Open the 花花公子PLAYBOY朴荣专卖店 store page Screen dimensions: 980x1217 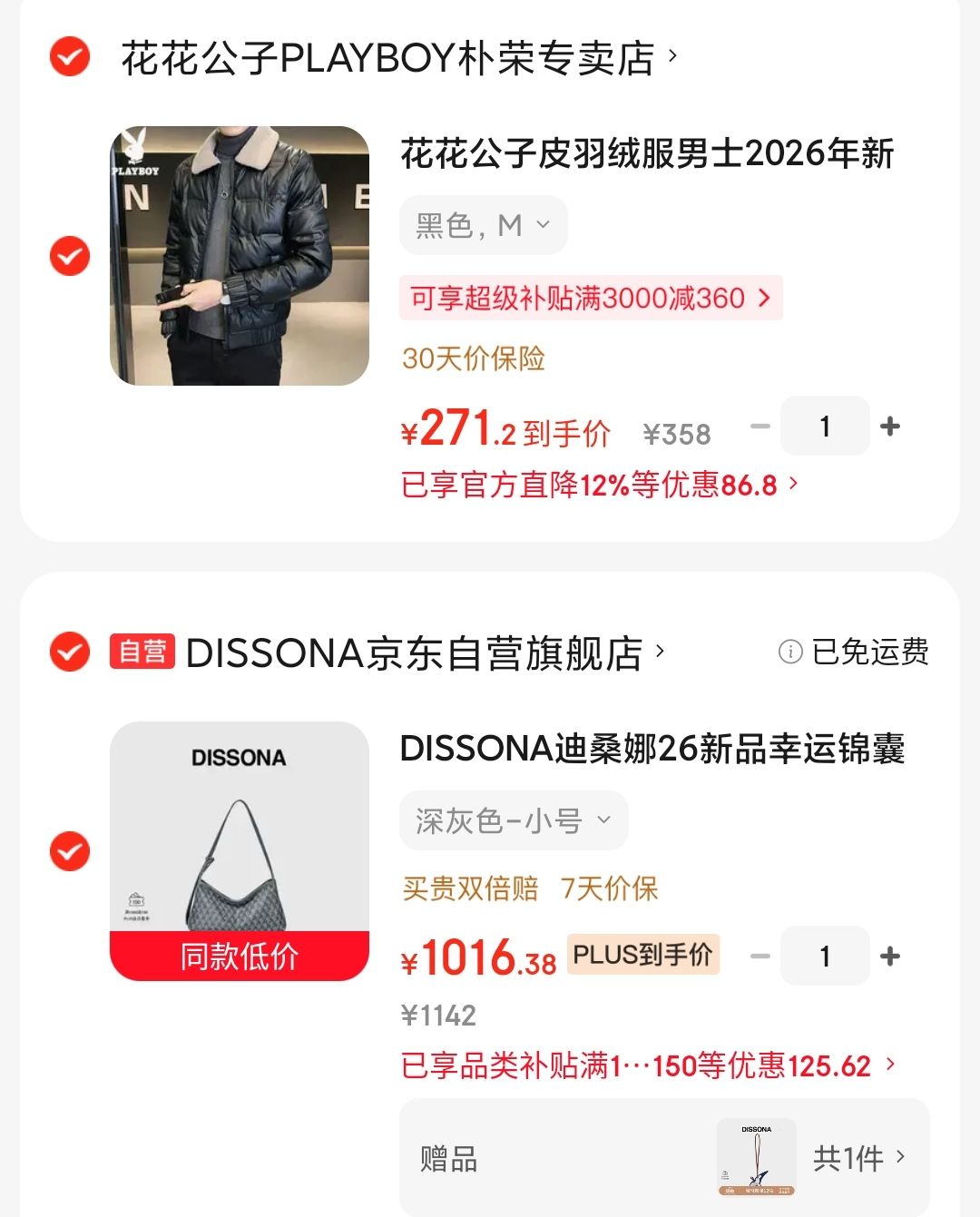[399, 58]
